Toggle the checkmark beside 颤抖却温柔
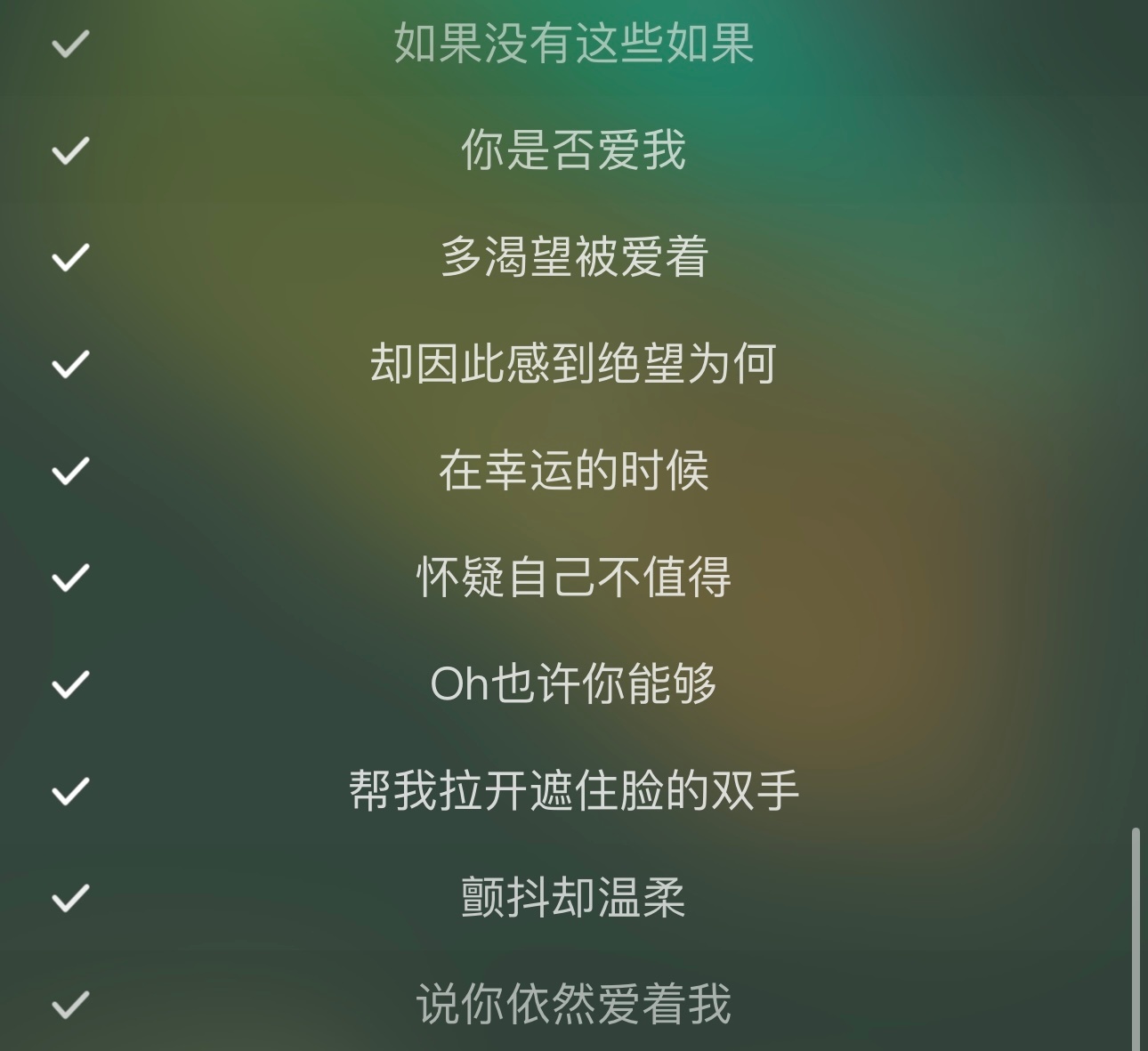 pyautogui.click(x=70, y=898)
